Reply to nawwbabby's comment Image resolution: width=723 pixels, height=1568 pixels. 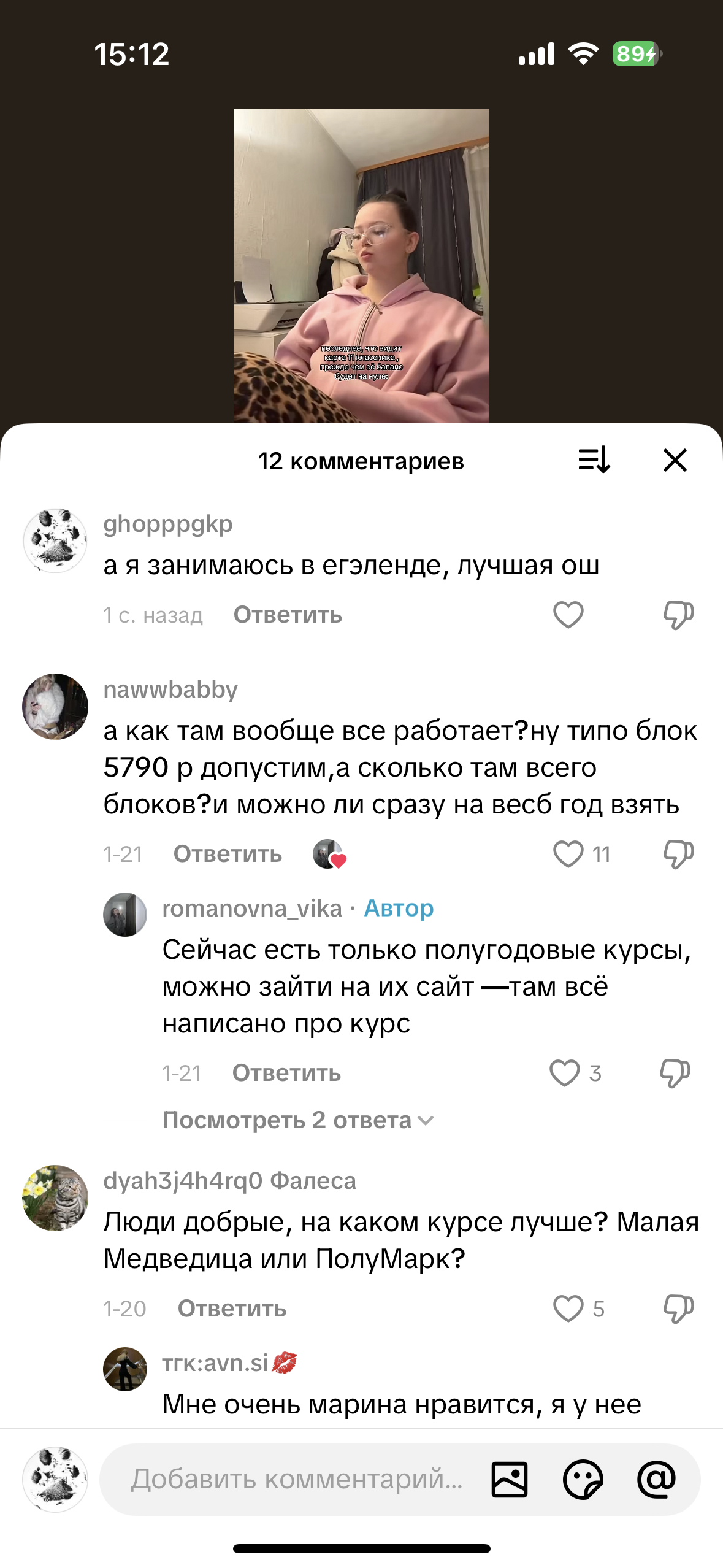[228, 854]
